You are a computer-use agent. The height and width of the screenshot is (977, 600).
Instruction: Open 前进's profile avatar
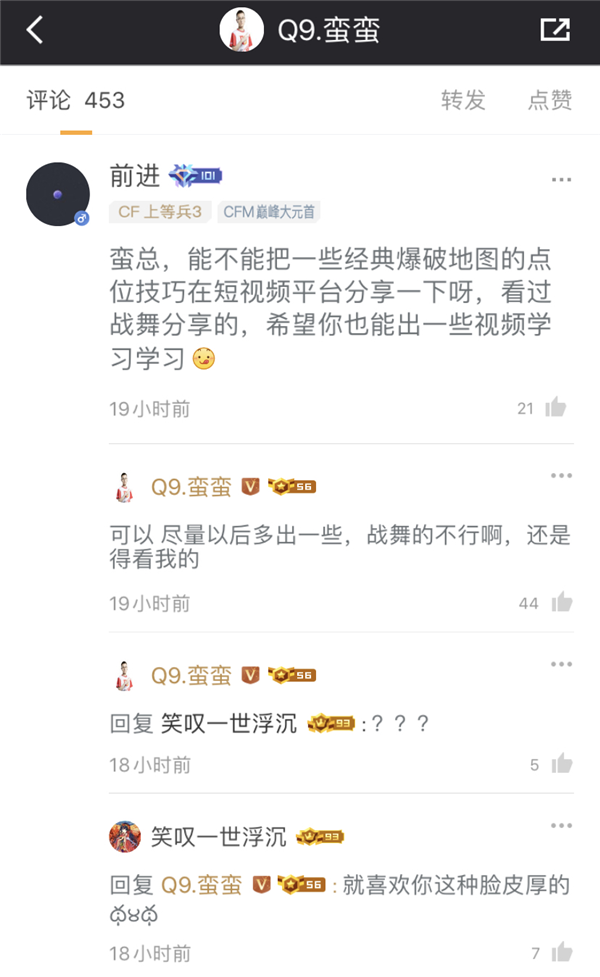coord(57,193)
